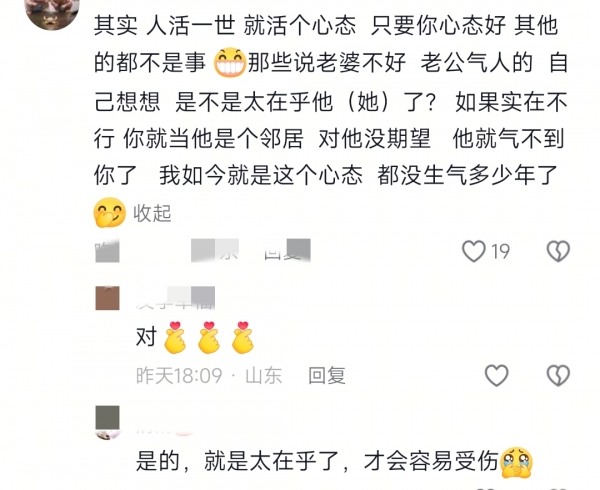This screenshot has height=490, width=600.
Task: Open avatar of the 对 reply's author
Action: coord(108,299)
